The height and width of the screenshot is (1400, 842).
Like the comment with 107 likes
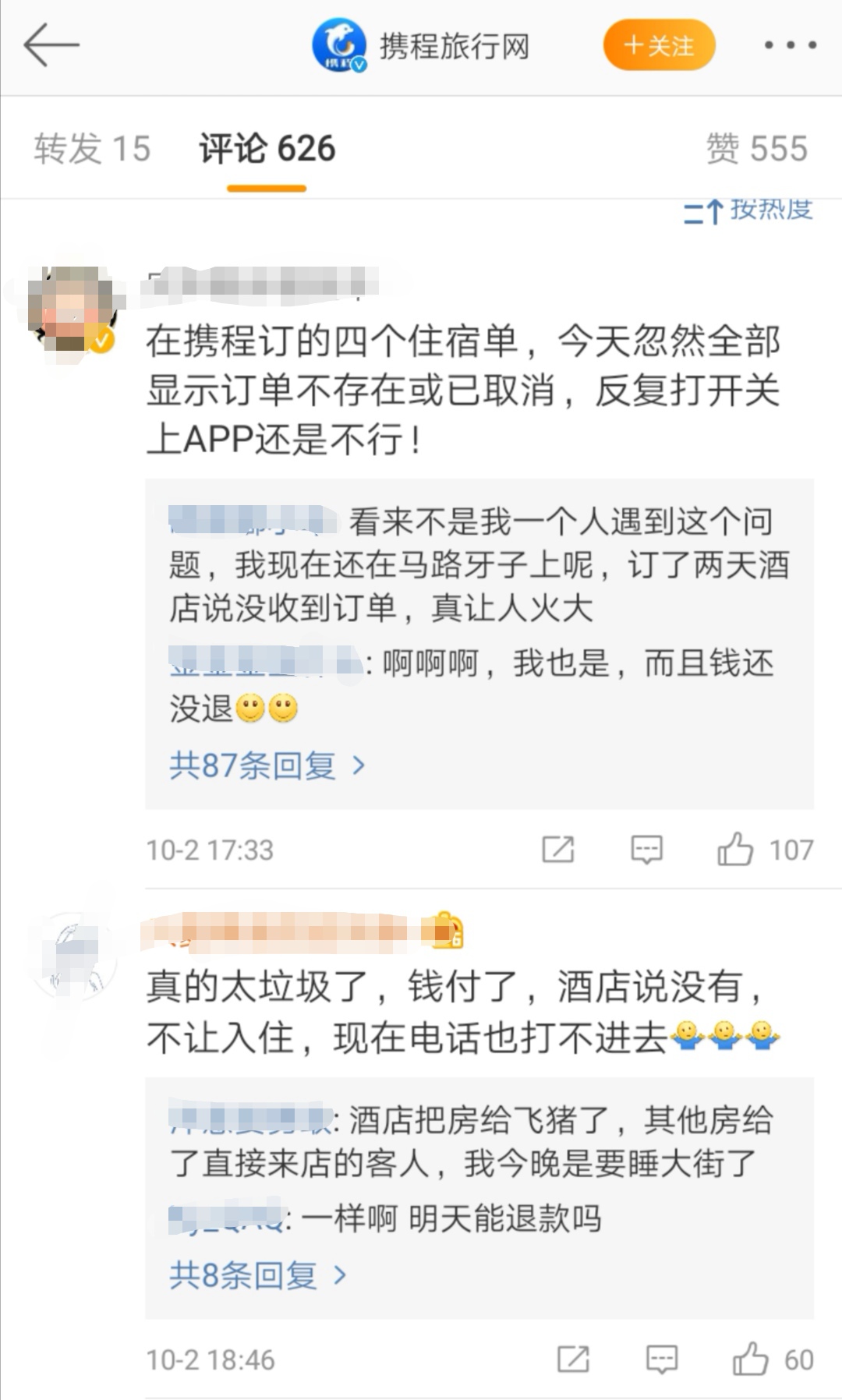[765, 849]
